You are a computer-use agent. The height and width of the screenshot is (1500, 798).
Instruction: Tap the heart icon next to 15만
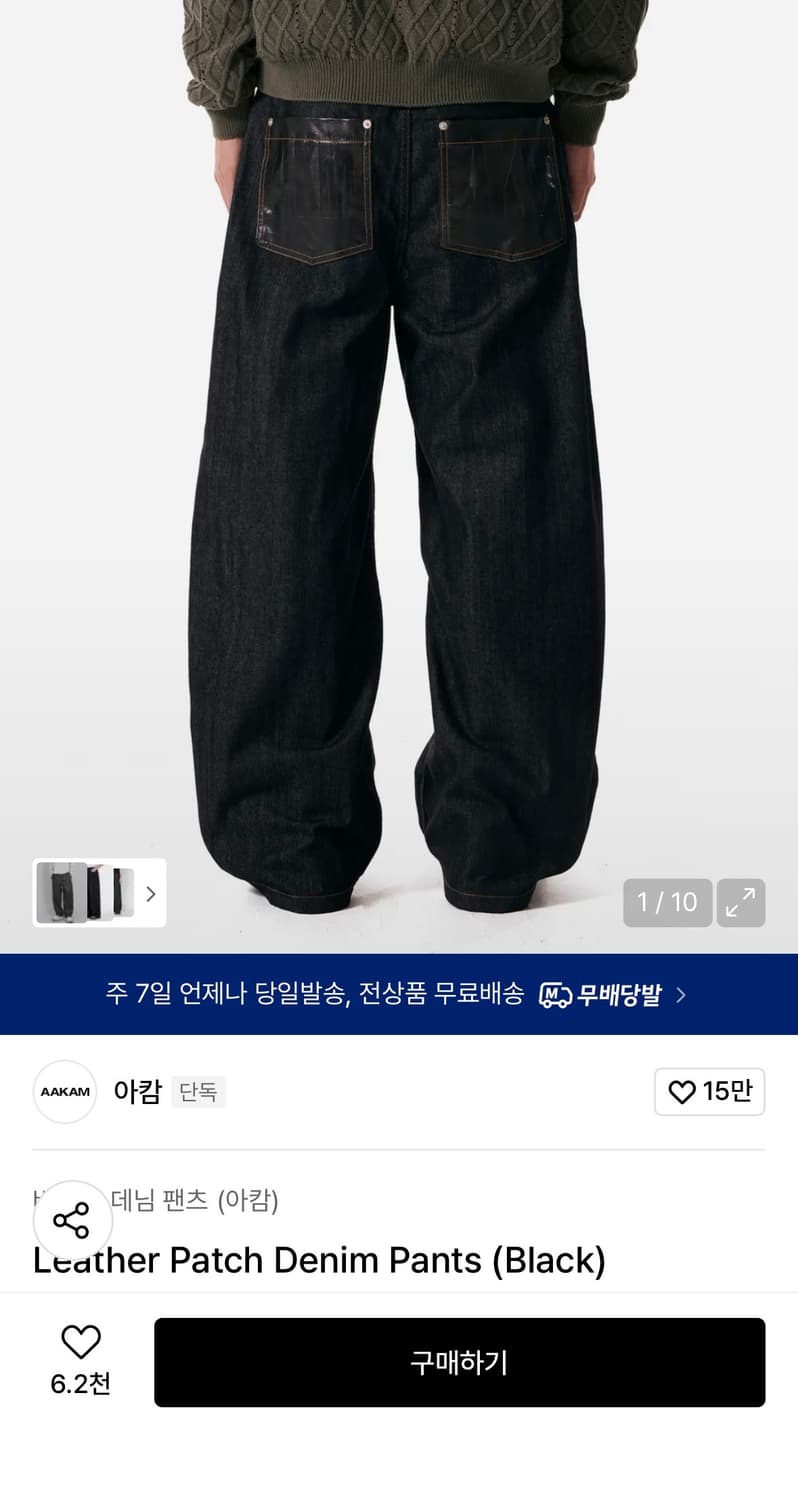[682, 1092]
